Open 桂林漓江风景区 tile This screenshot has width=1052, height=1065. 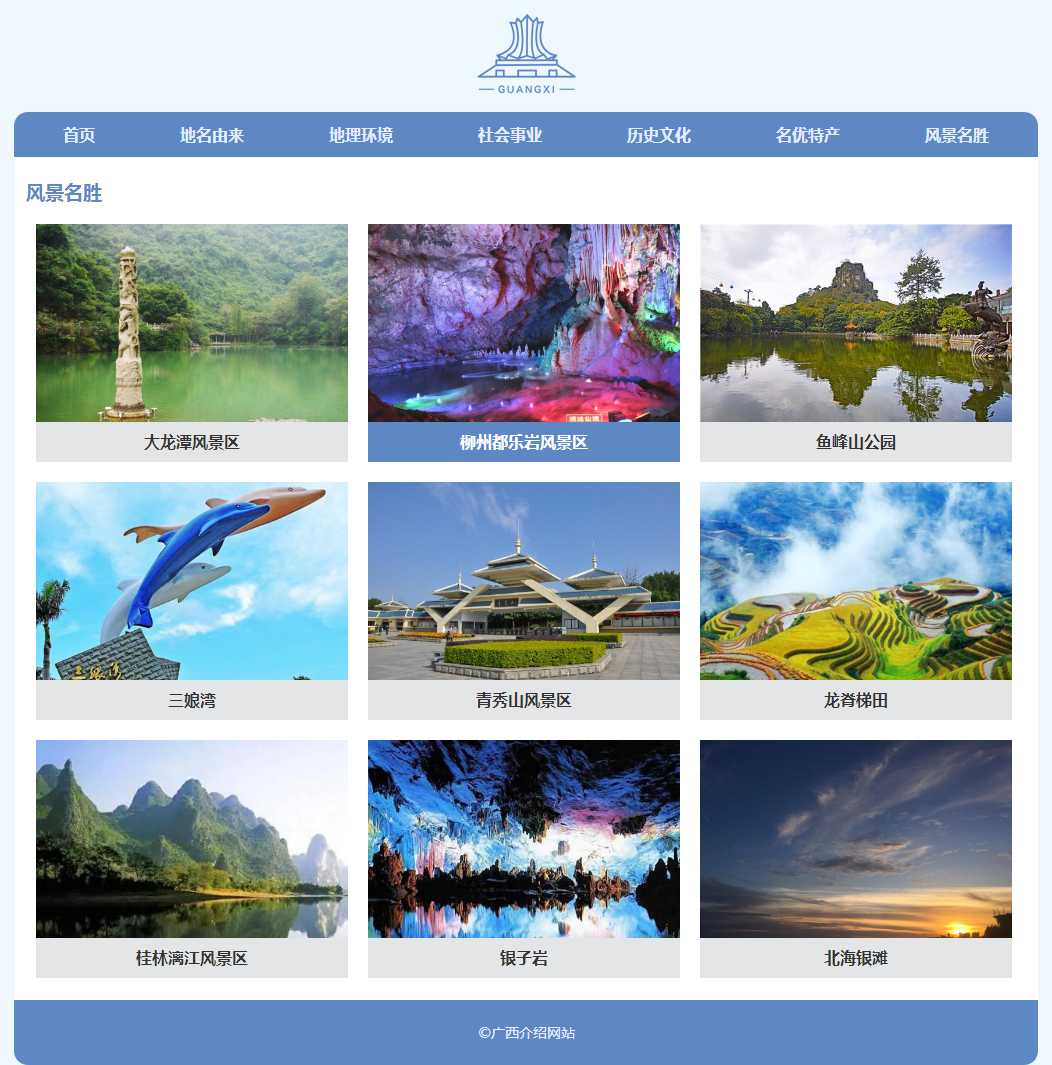[192, 858]
